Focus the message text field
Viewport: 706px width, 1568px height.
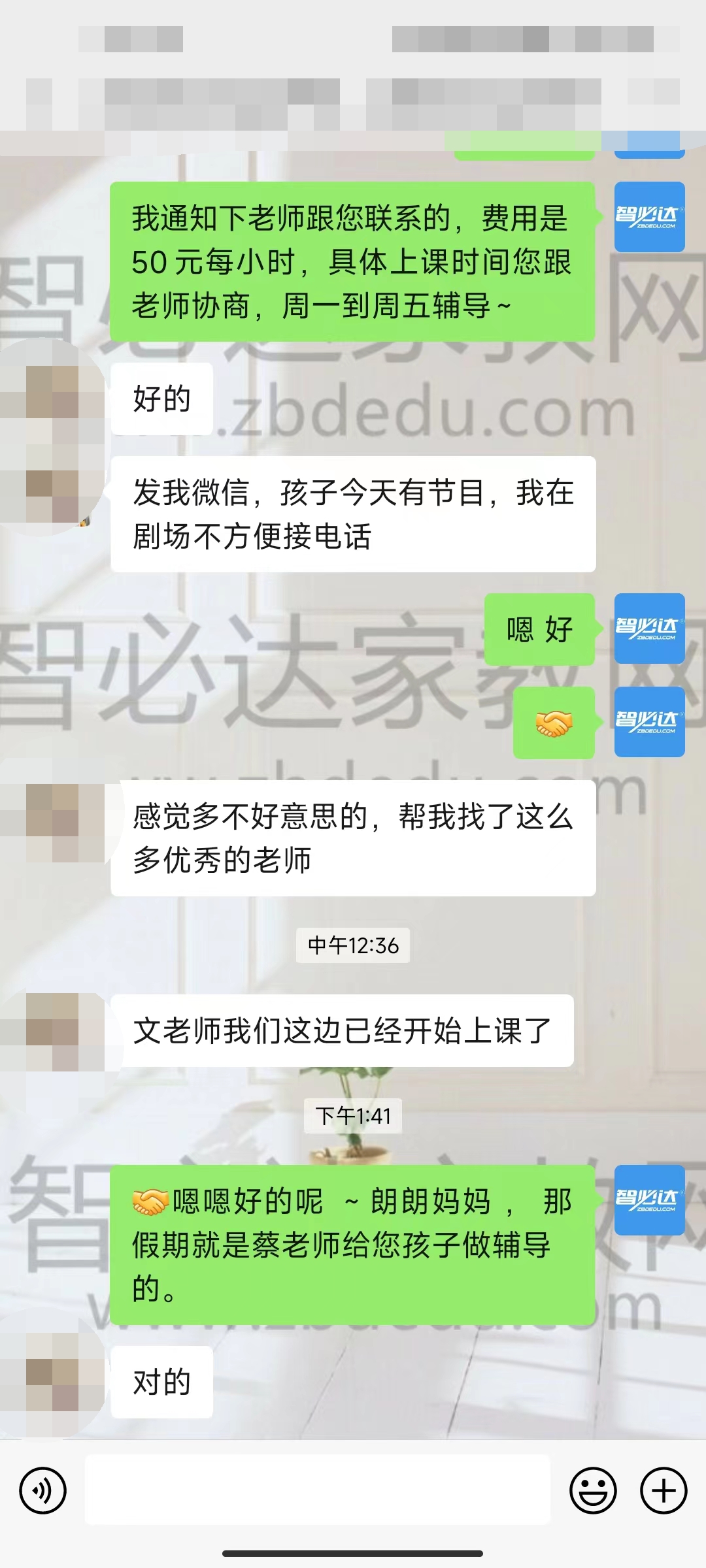318,1490
